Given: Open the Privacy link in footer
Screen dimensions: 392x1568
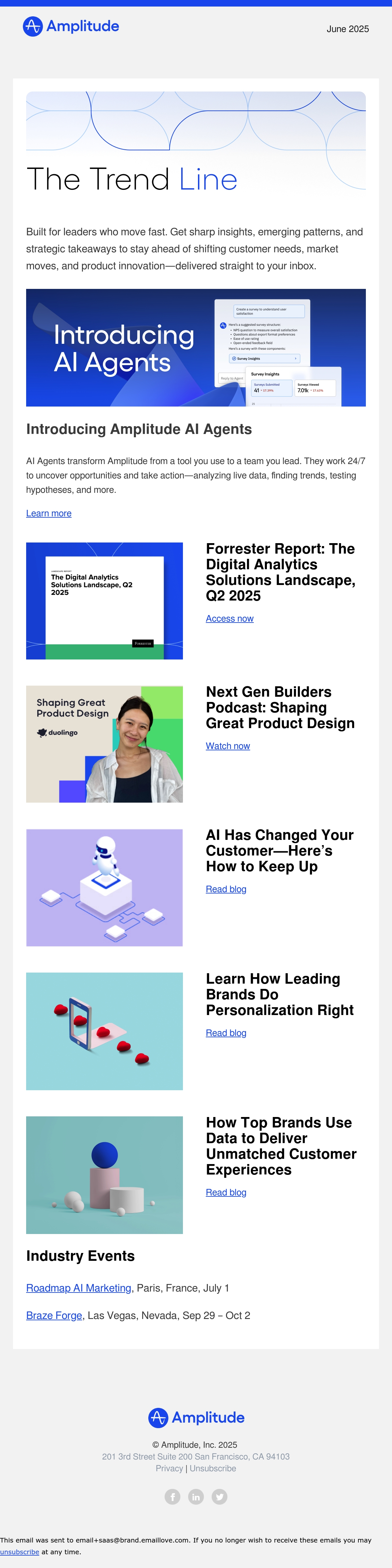Looking at the screenshot, I should click(x=169, y=1468).
